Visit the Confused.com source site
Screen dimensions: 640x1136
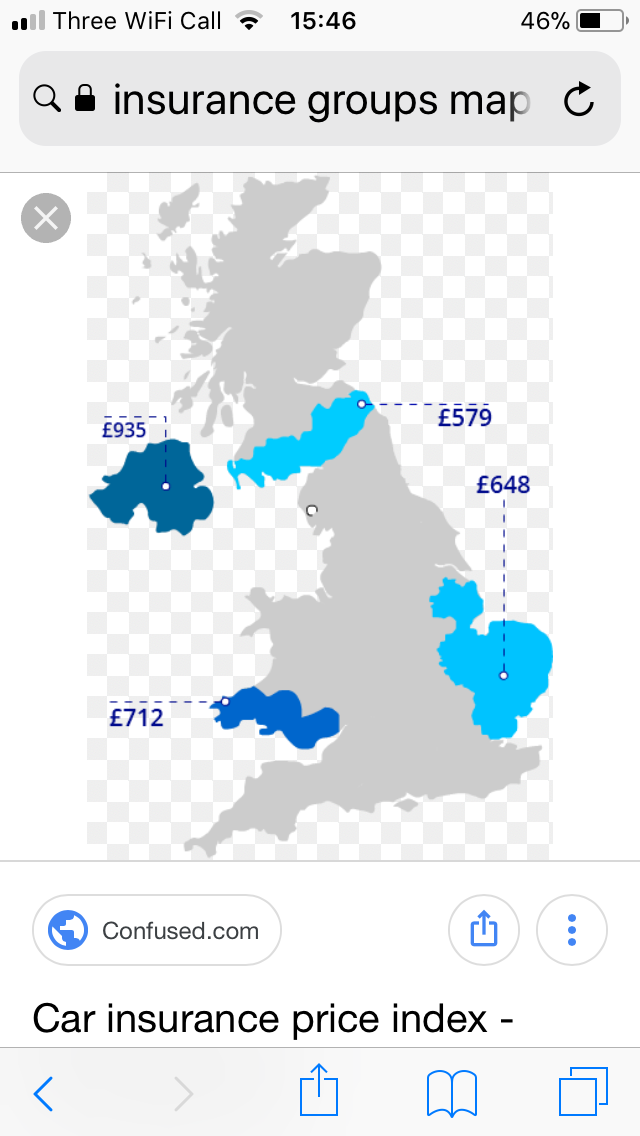click(x=157, y=930)
